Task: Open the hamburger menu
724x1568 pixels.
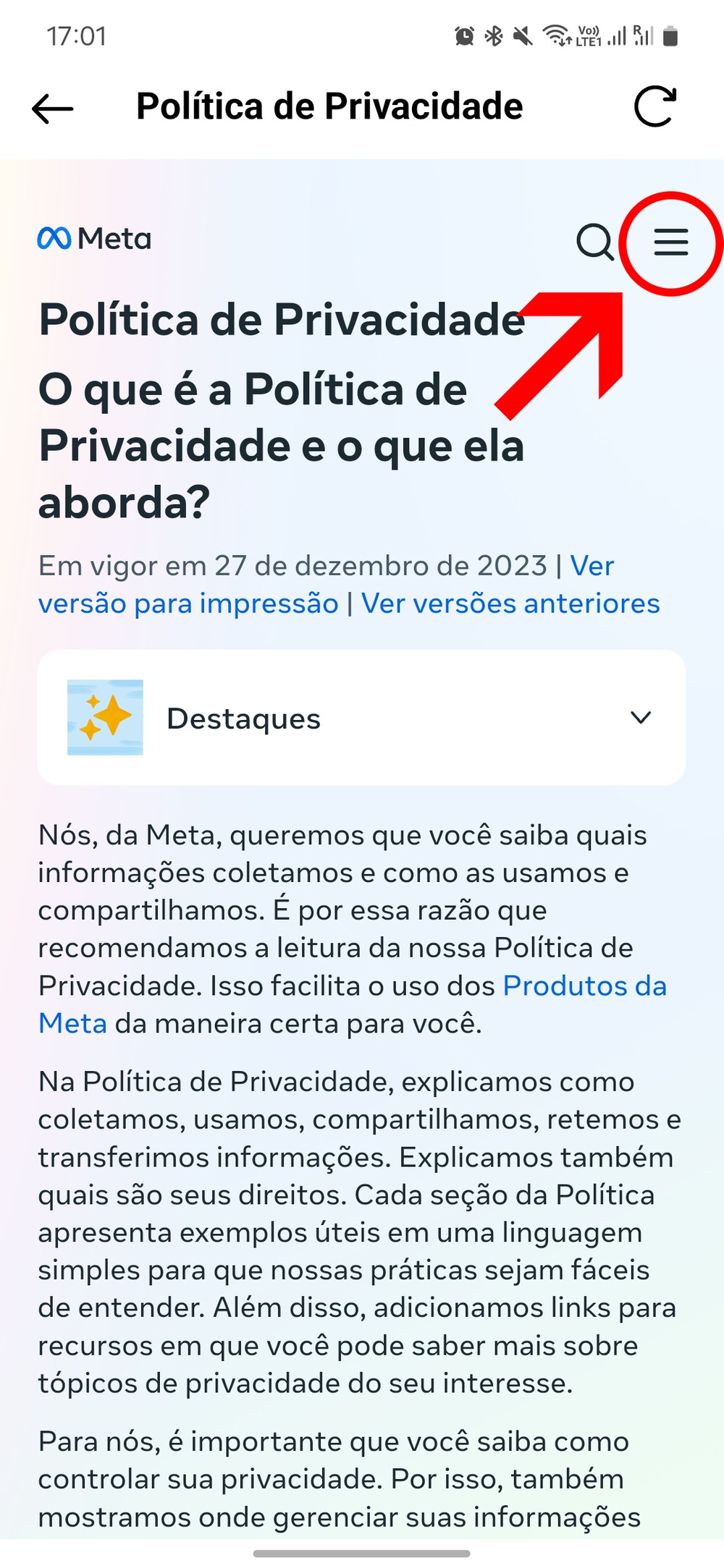Action: tap(671, 242)
